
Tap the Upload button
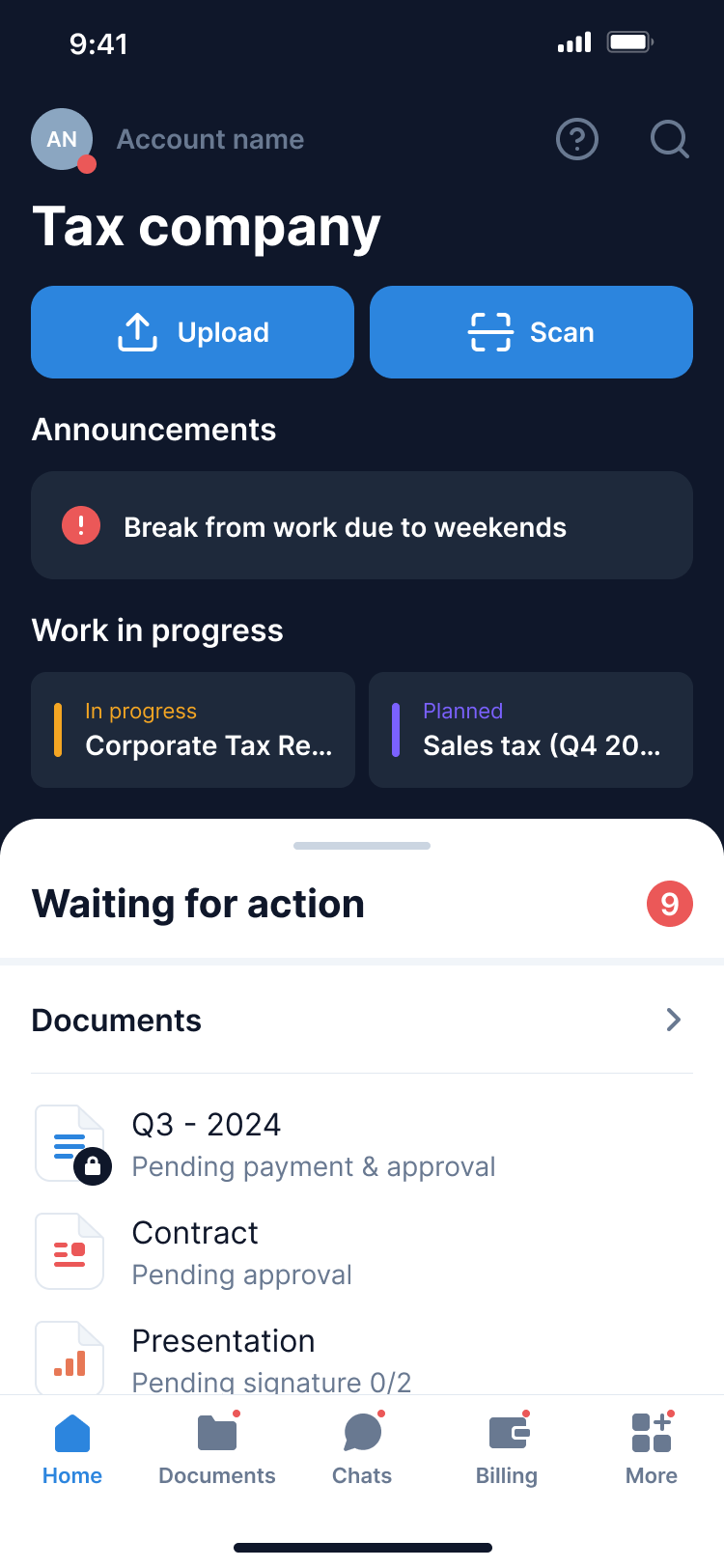click(x=193, y=332)
